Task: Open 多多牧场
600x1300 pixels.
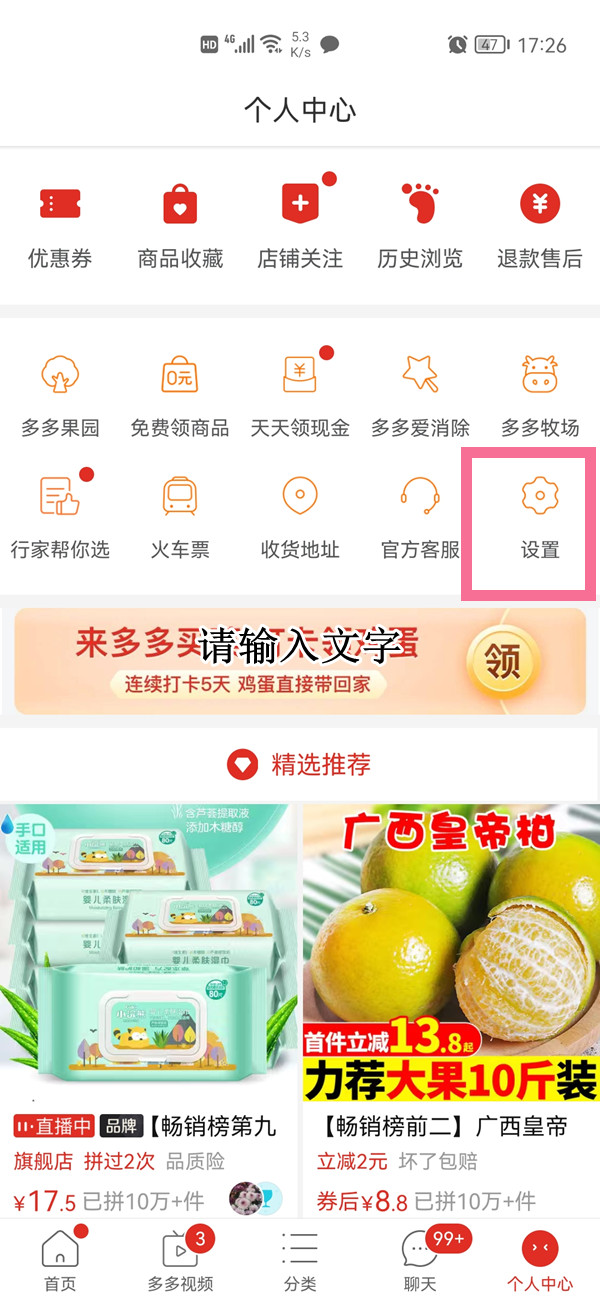Action: click(x=540, y=395)
